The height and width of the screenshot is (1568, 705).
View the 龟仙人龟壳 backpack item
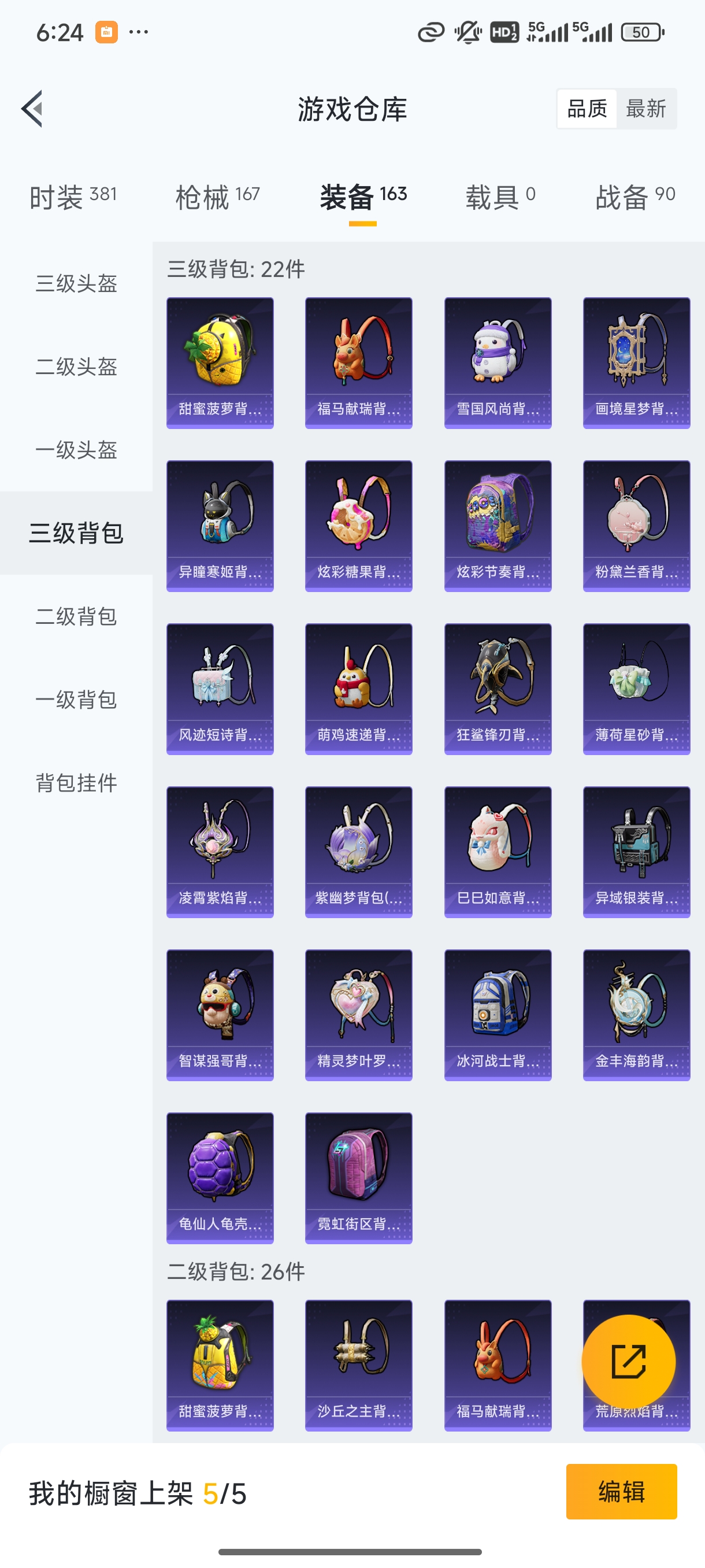(220, 1178)
